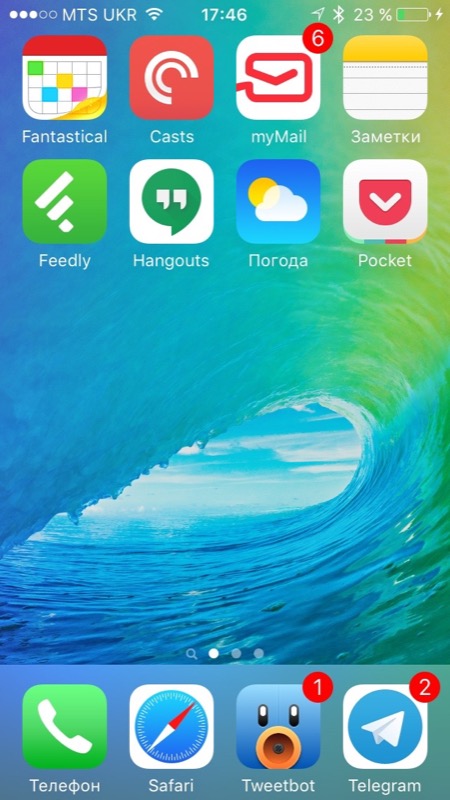Open the Pocket app
Image resolution: width=450 pixels, height=800 pixels.
[385, 202]
